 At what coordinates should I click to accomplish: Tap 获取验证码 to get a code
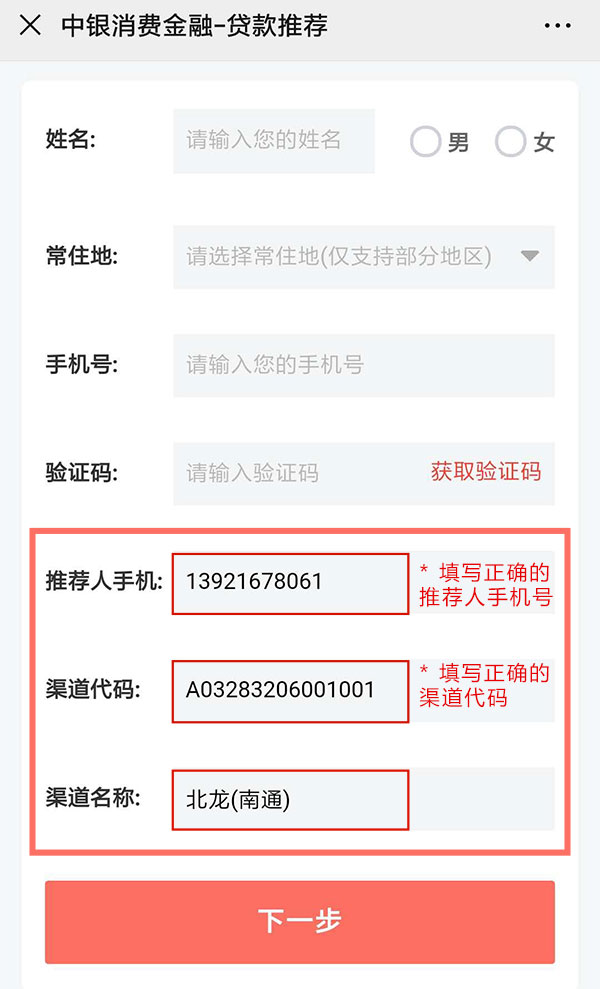pyautogui.click(x=486, y=472)
